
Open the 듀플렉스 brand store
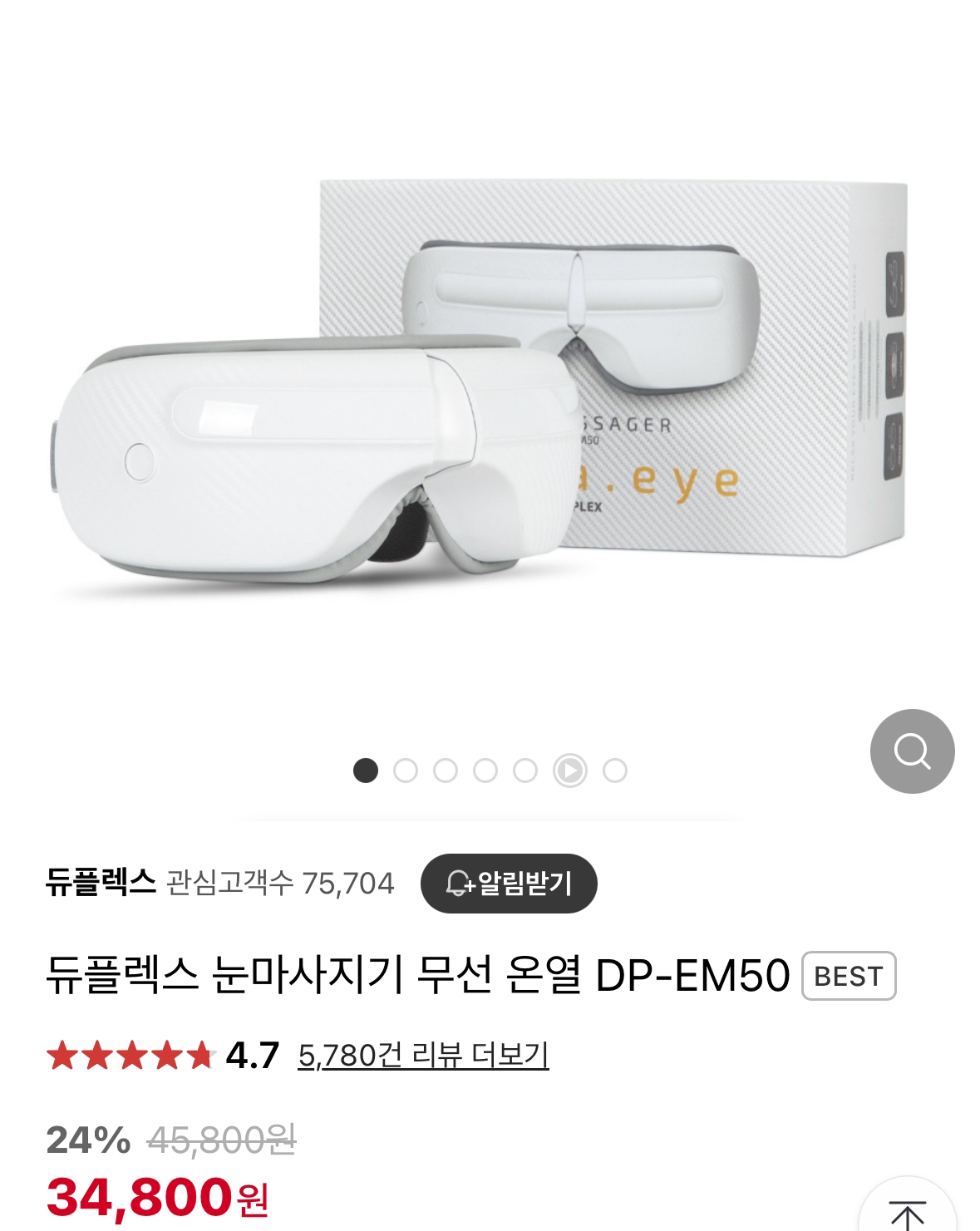pos(101,882)
